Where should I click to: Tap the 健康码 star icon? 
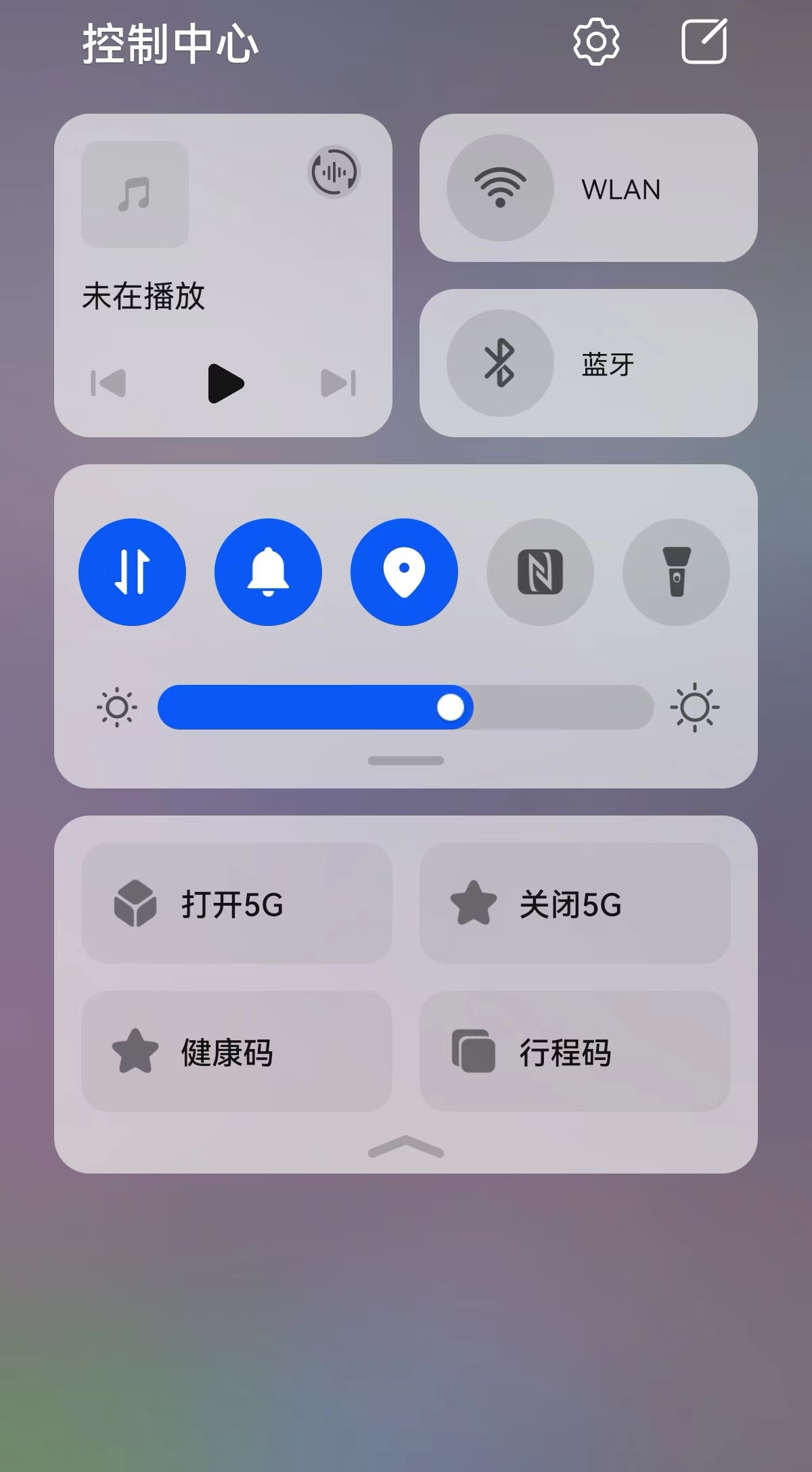(x=135, y=1050)
